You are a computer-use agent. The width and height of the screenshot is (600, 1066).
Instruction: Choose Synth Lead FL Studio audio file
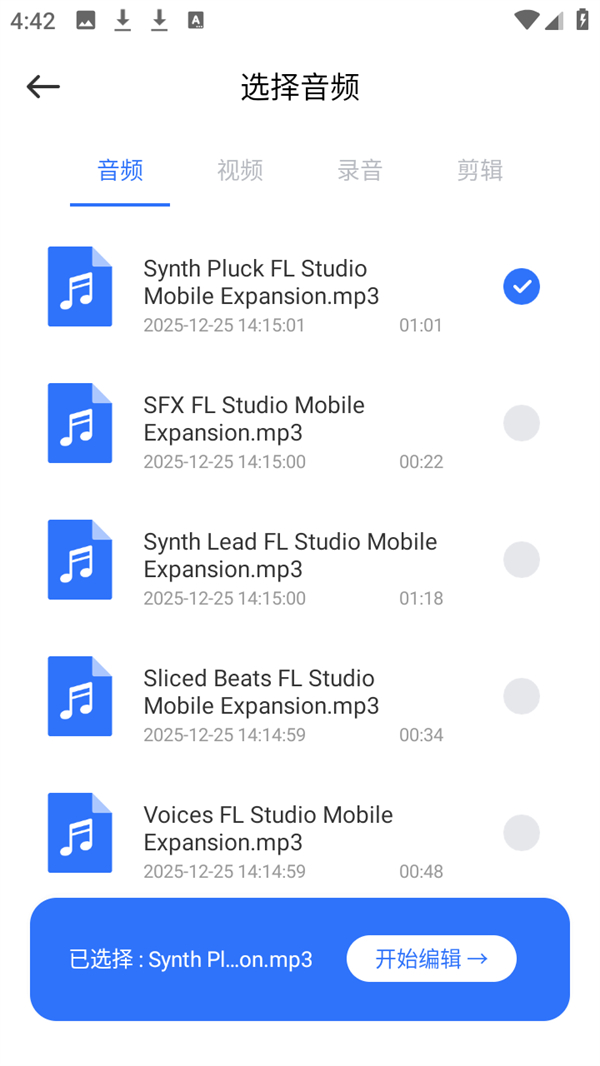(x=521, y=560)
